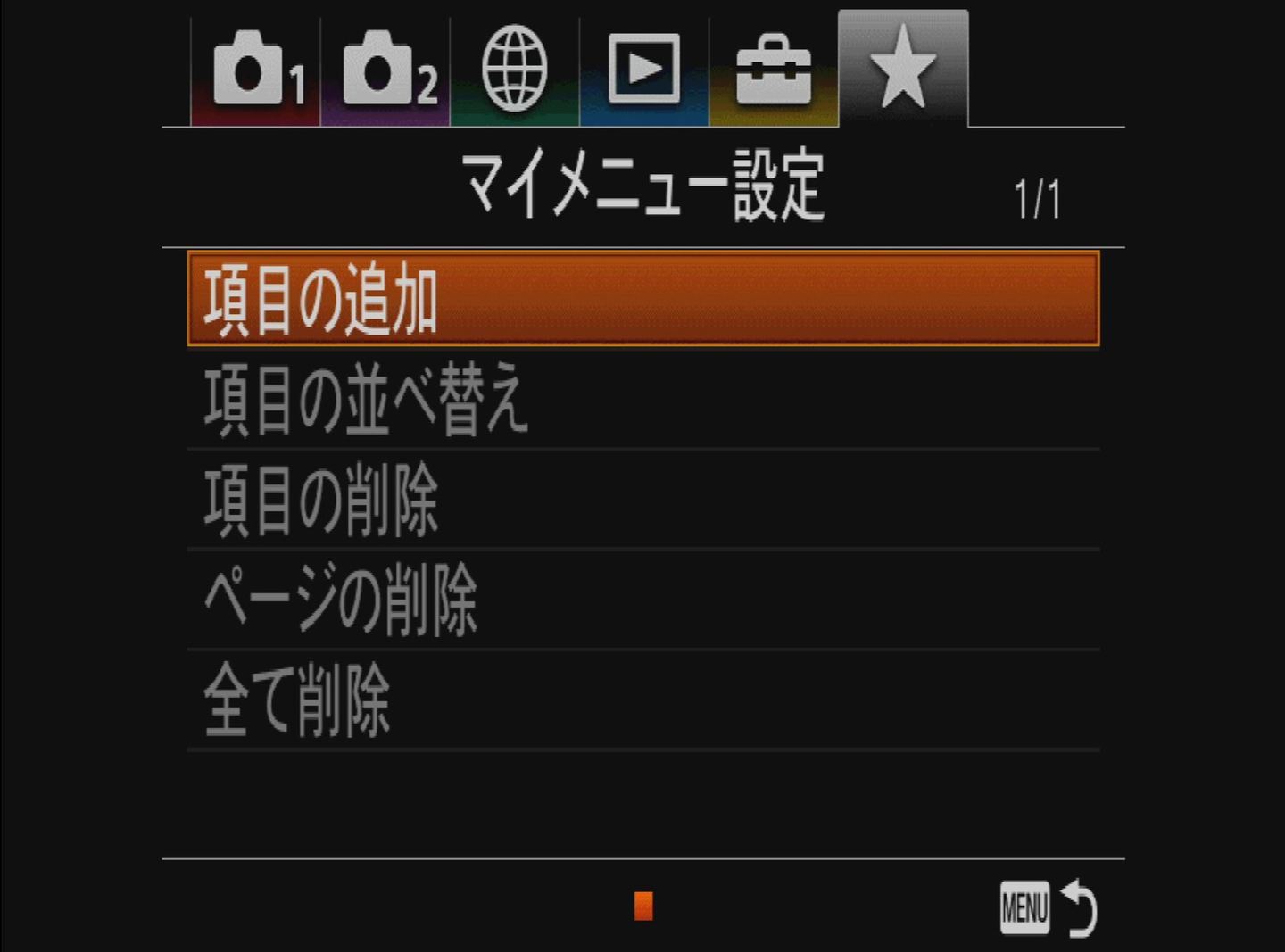Switch to the Camera 1 settings tab
Viewport: 1285px width, 952px height.
tap(255, 71)
